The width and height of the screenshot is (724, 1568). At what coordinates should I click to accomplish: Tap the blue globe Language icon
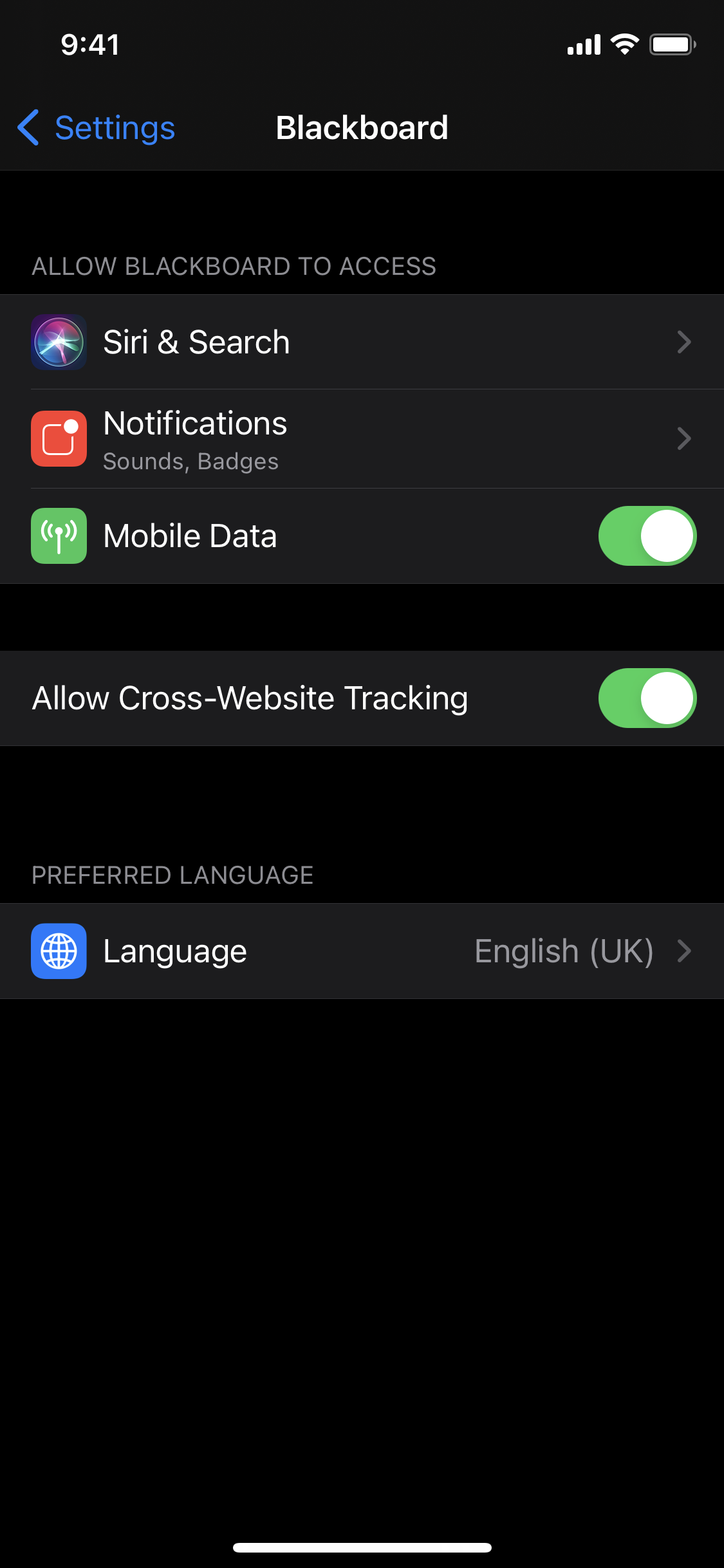[x=59, y=951]
